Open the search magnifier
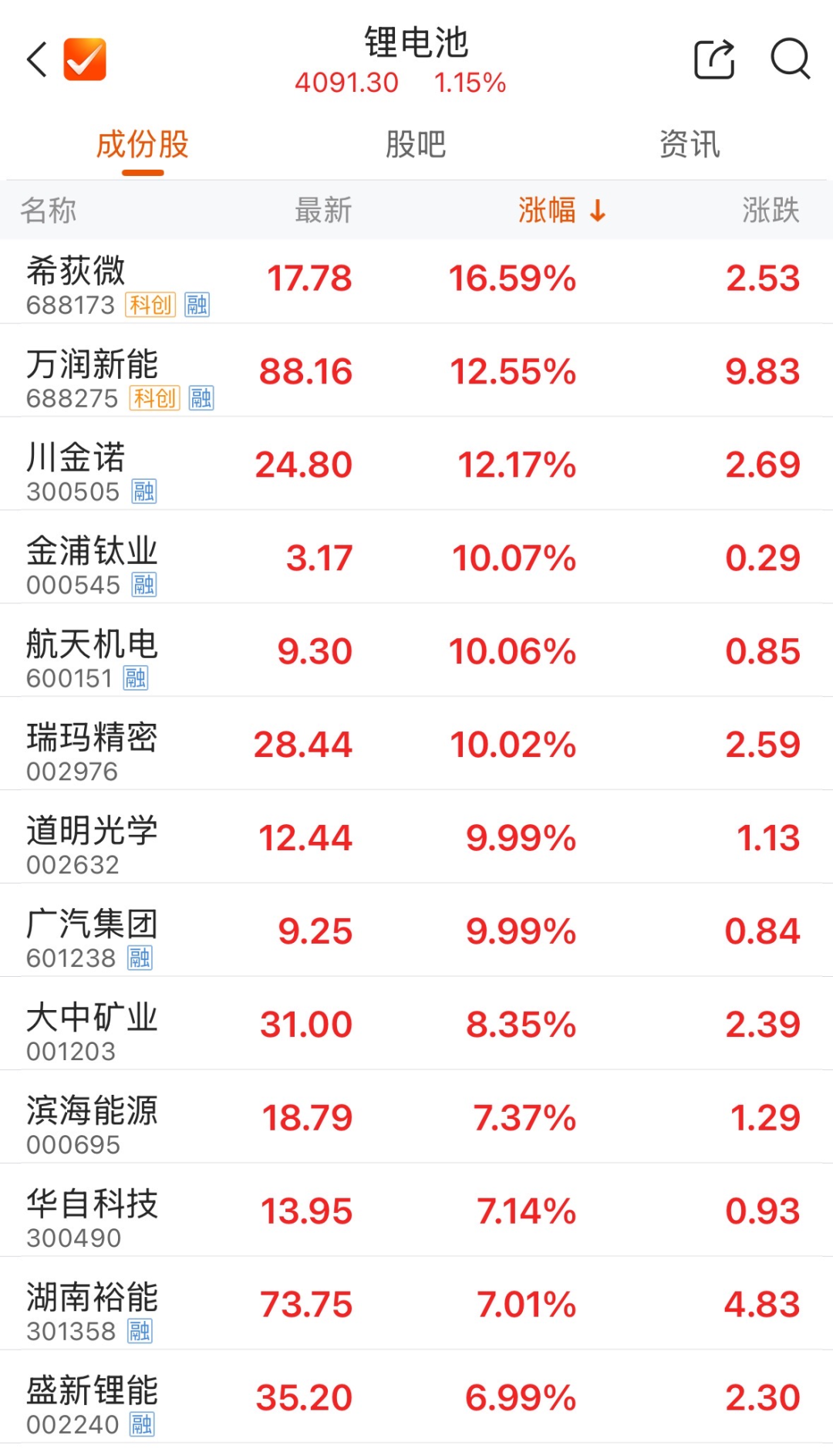This screenshot has width=833, height=1456. (x=790, y=59)
